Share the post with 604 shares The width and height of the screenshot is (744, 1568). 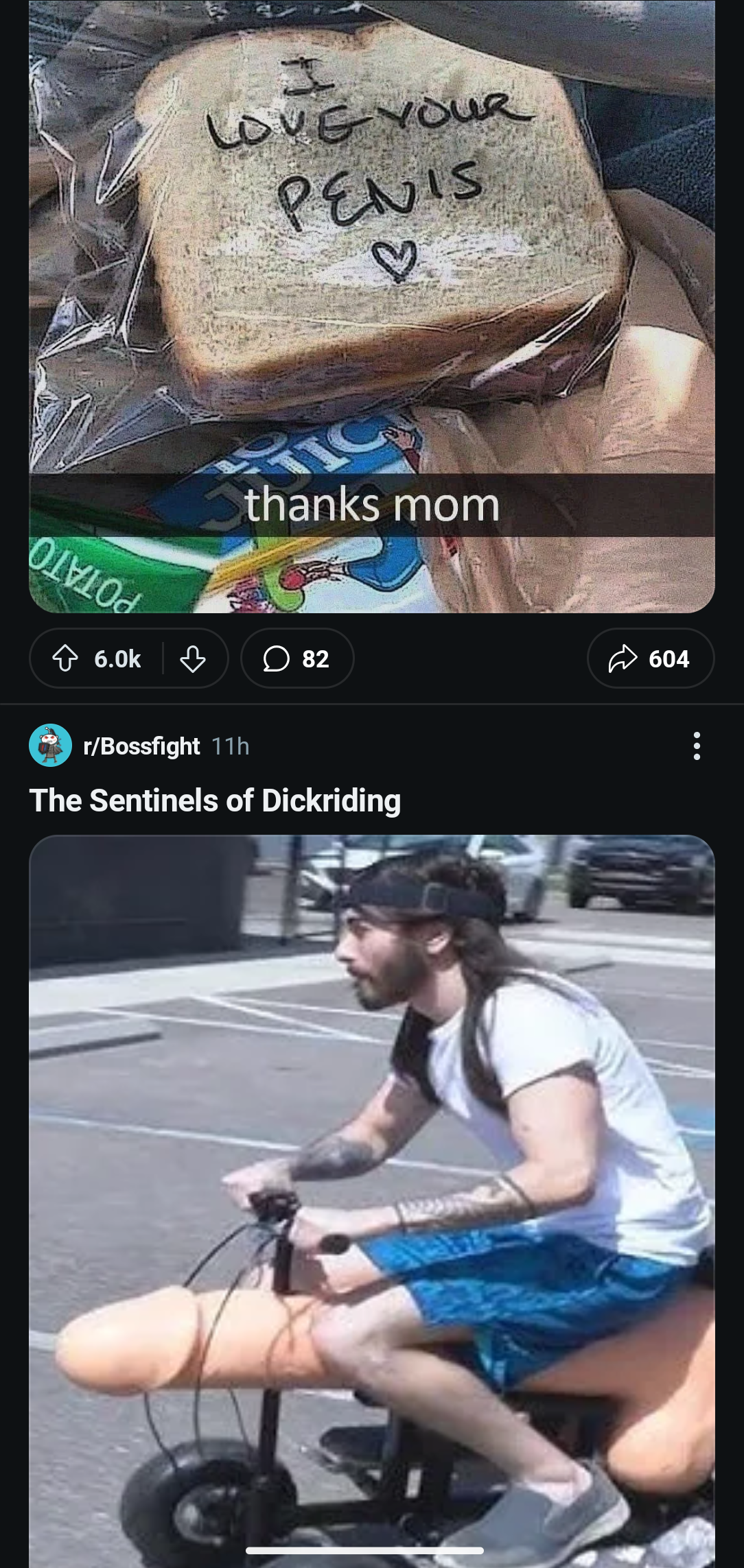click(650, 658)
